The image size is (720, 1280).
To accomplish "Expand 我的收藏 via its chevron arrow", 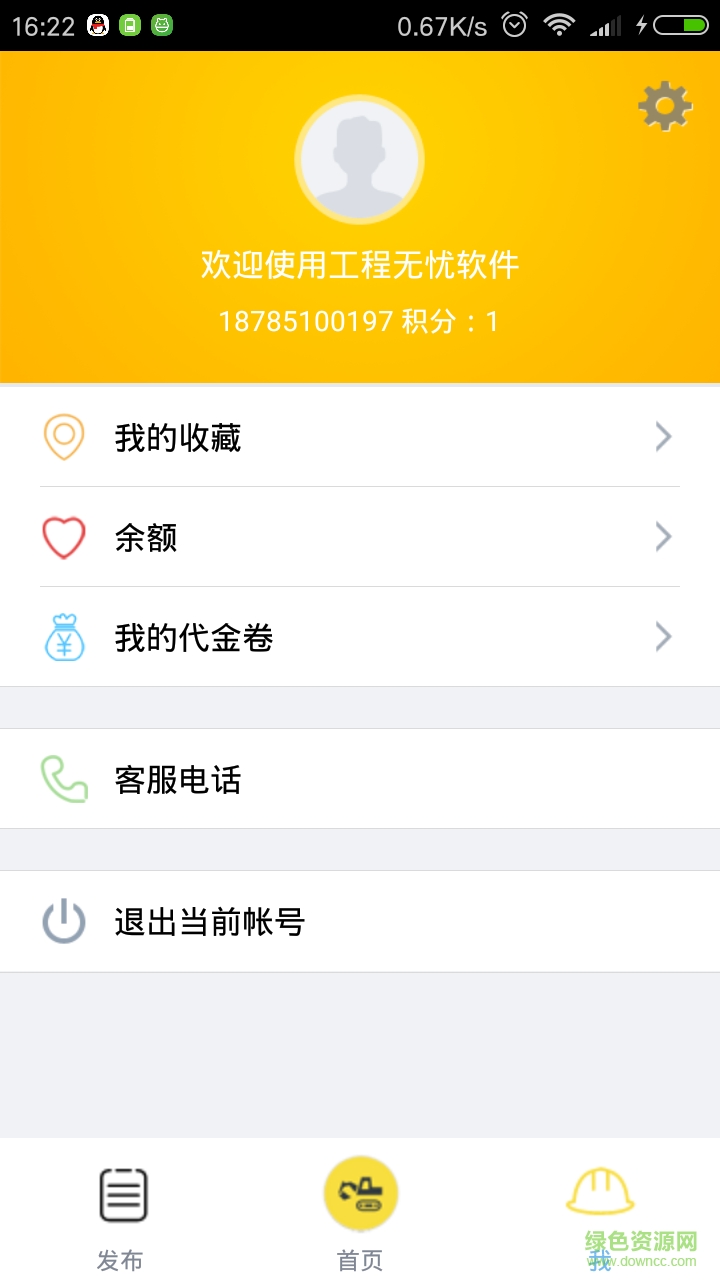I will pyautogui.click(x=662, y=436).
